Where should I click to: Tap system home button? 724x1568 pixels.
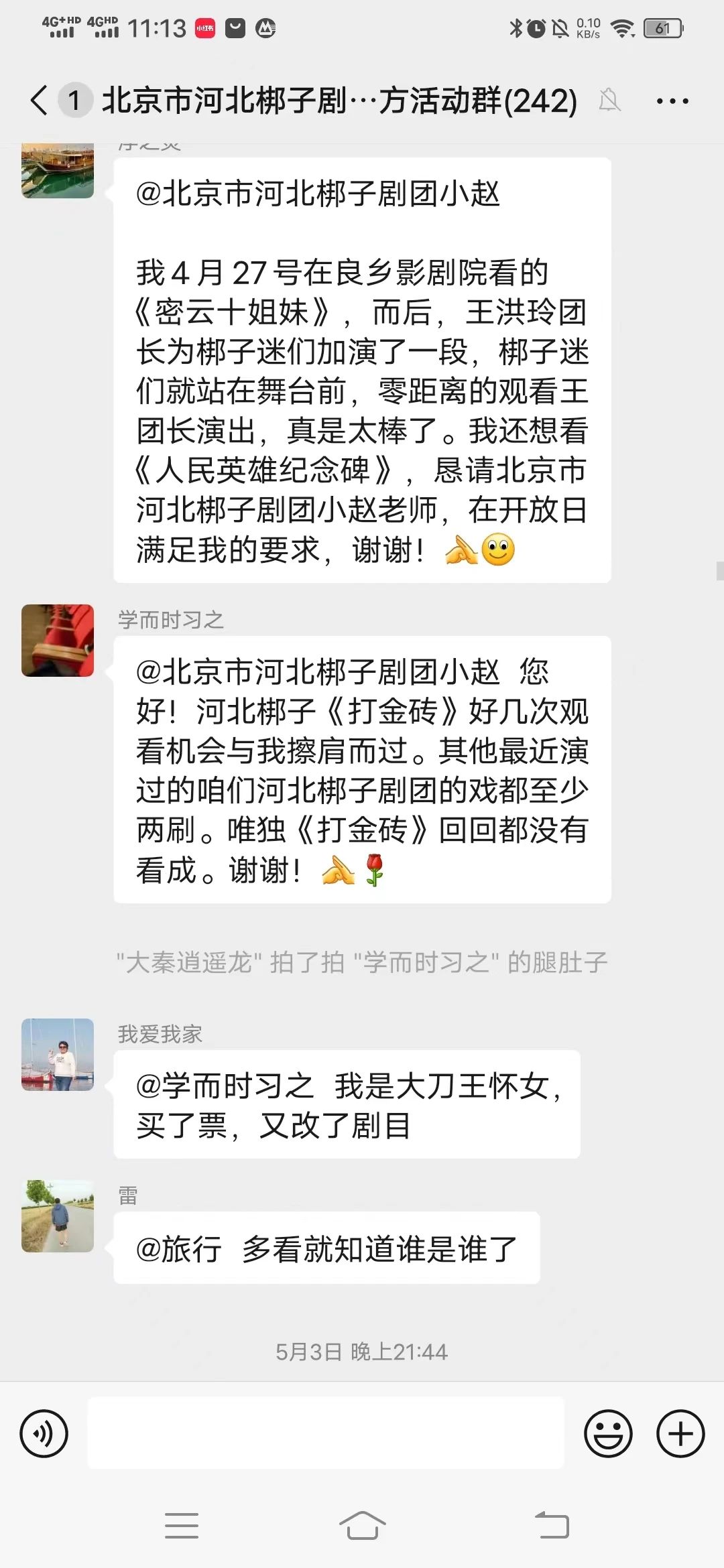pyautogui.click(x=362, y=1526)
